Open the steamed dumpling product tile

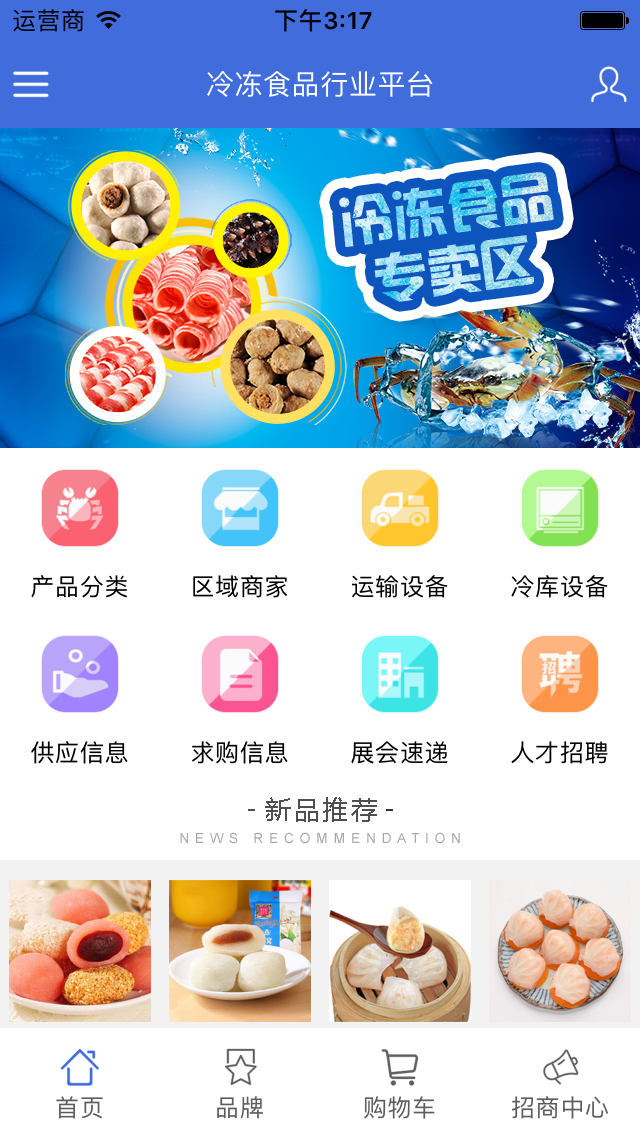[x=400, y=951]
